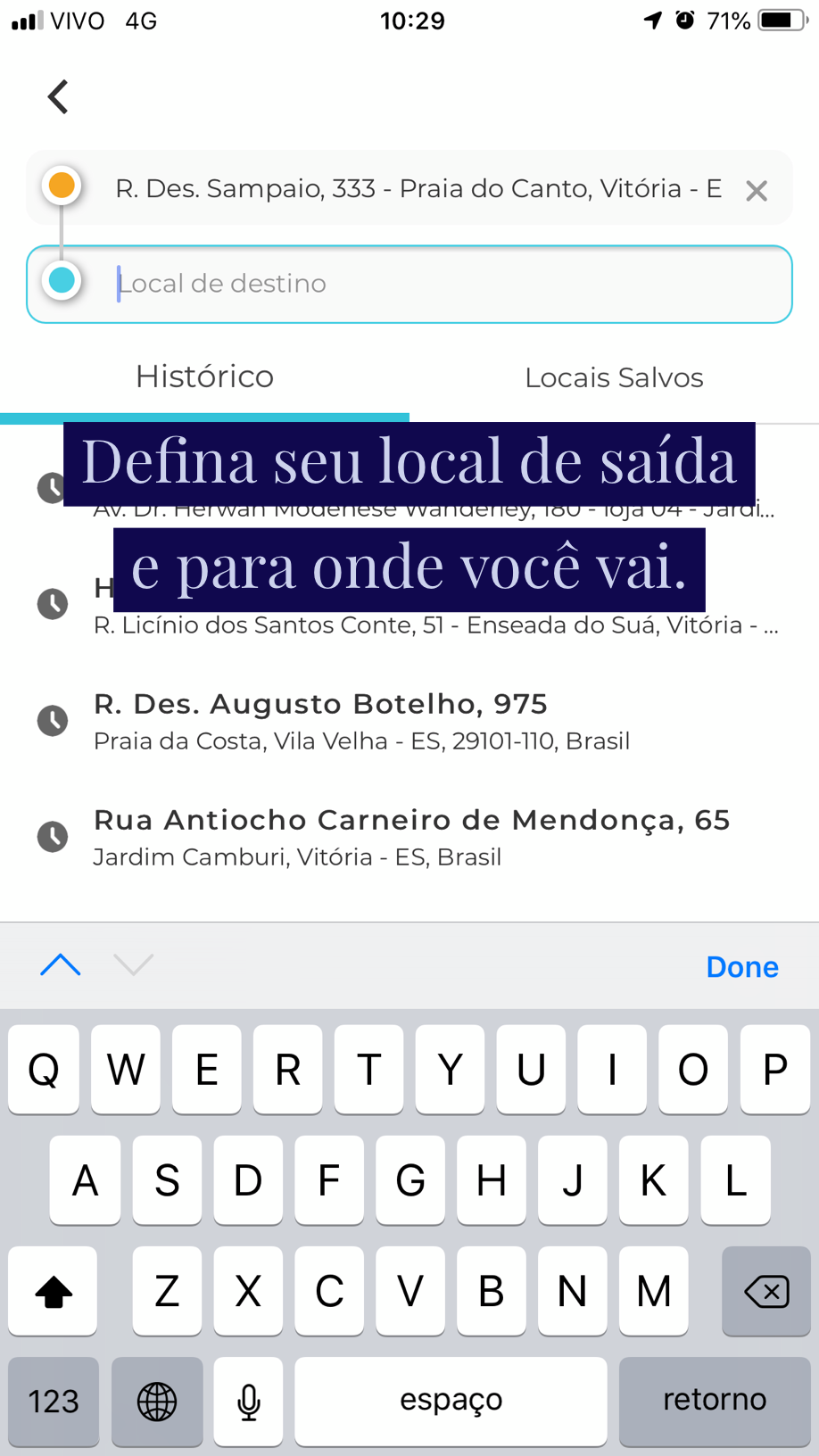Switch to the Histórico tab
Image resolution: width=819 pixels, height=1456 pixels.
coord(204,376)
